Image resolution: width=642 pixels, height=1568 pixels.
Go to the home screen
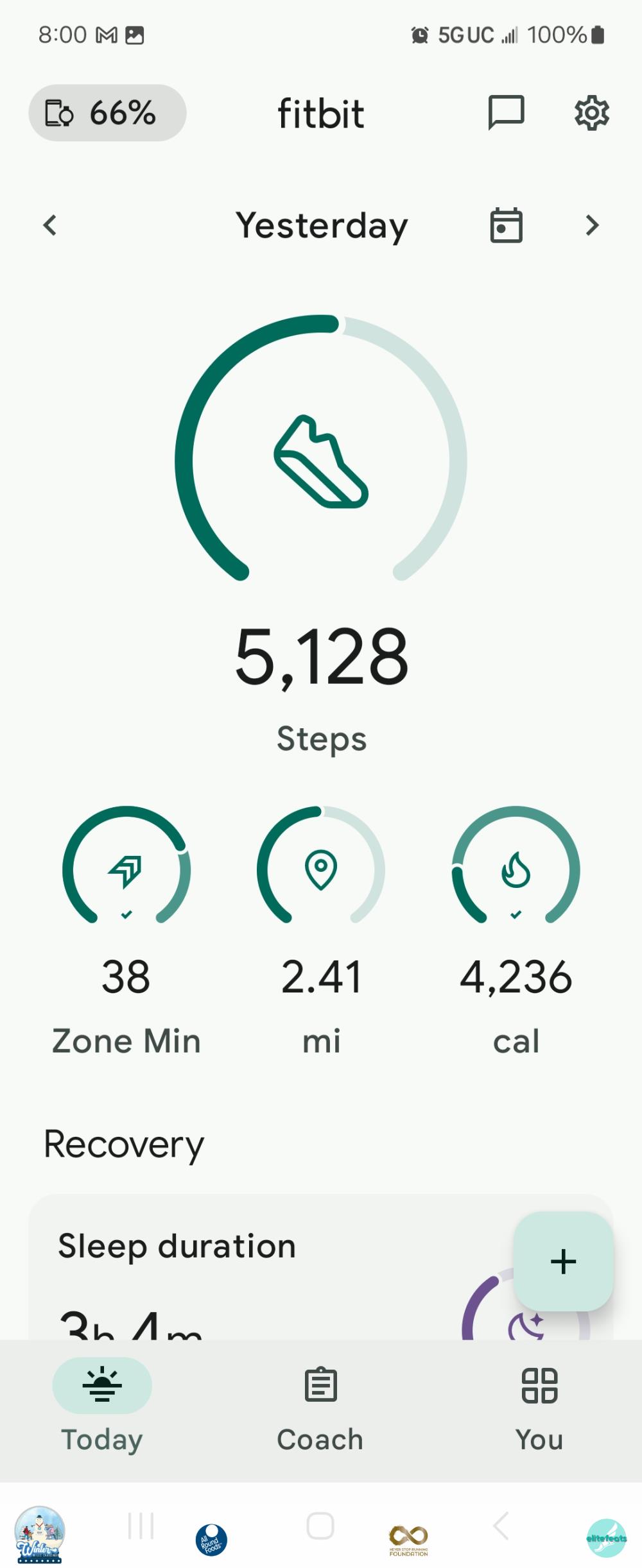320,1526
